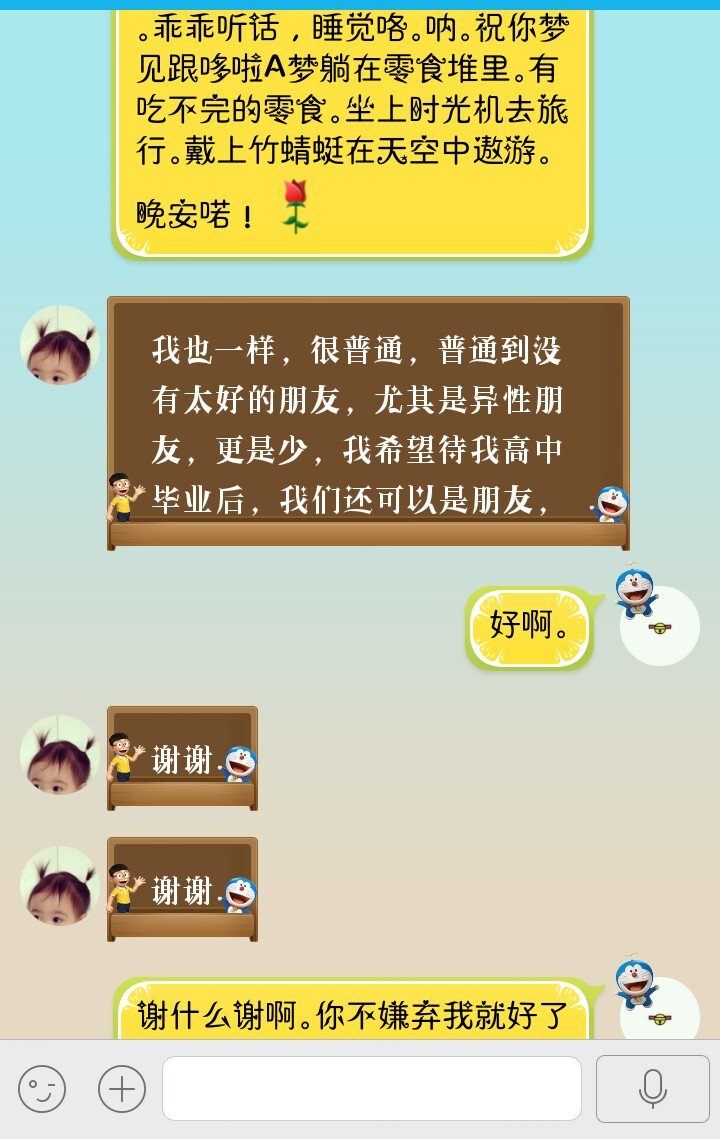720x1139 pixels.
Task: Focus the message text input field
Action: pyautogui.click(x=372, y=1089)
